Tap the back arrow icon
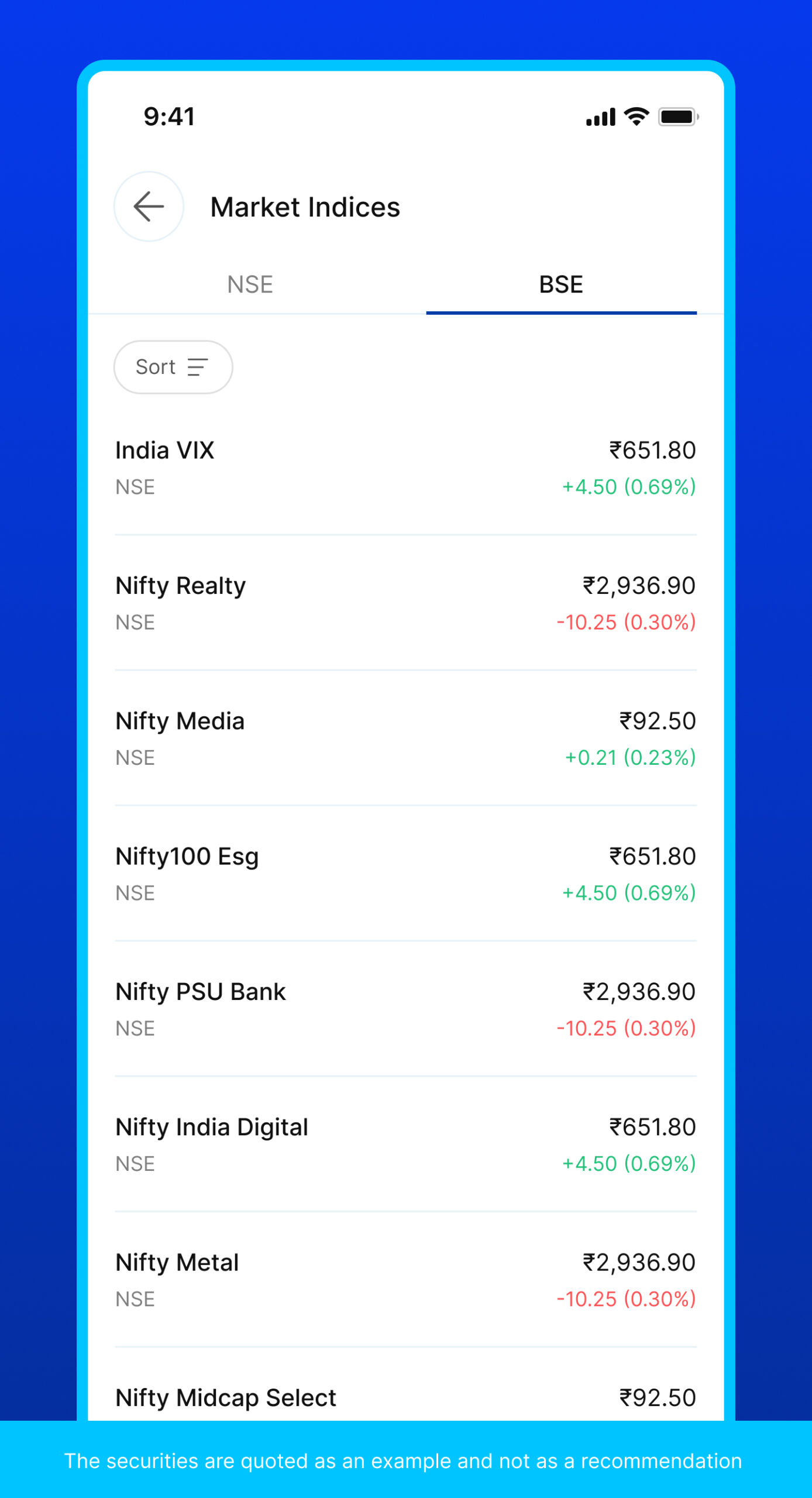The width and height of the screenshot is (812, 1498). pyautogui.click(x=148, y=207)
